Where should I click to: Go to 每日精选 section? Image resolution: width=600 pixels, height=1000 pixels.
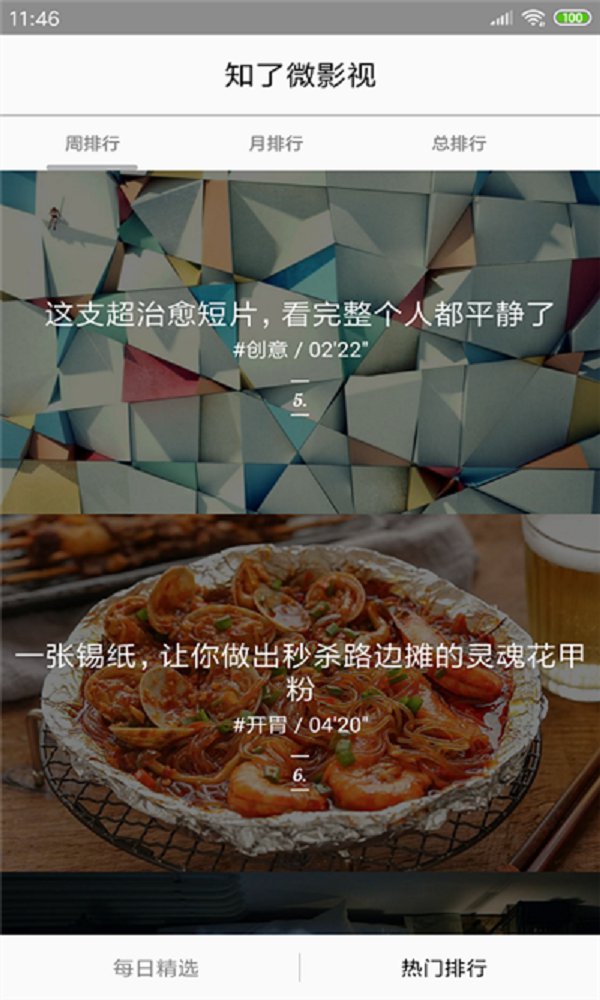click(155, 968)
